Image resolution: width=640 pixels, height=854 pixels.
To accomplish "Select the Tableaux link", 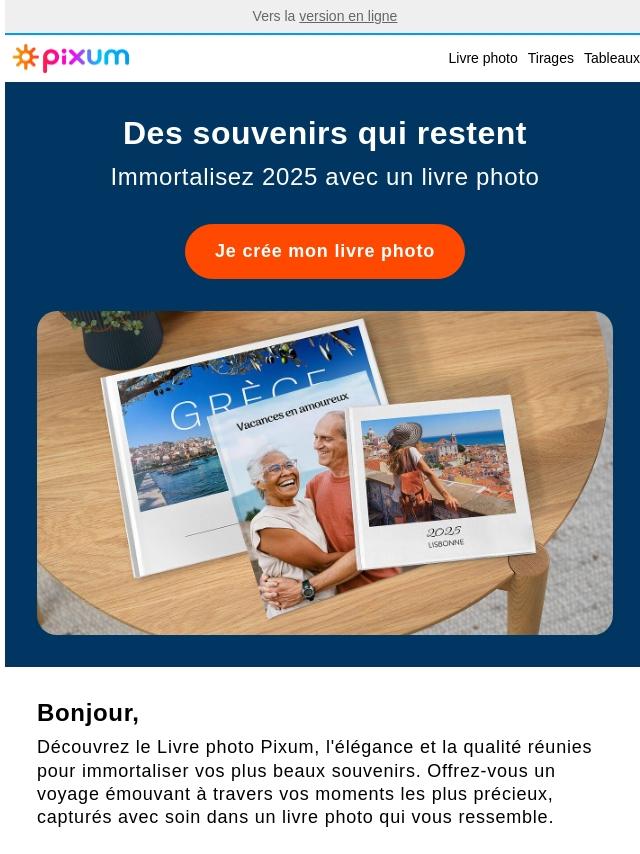I will click(611, 58).
